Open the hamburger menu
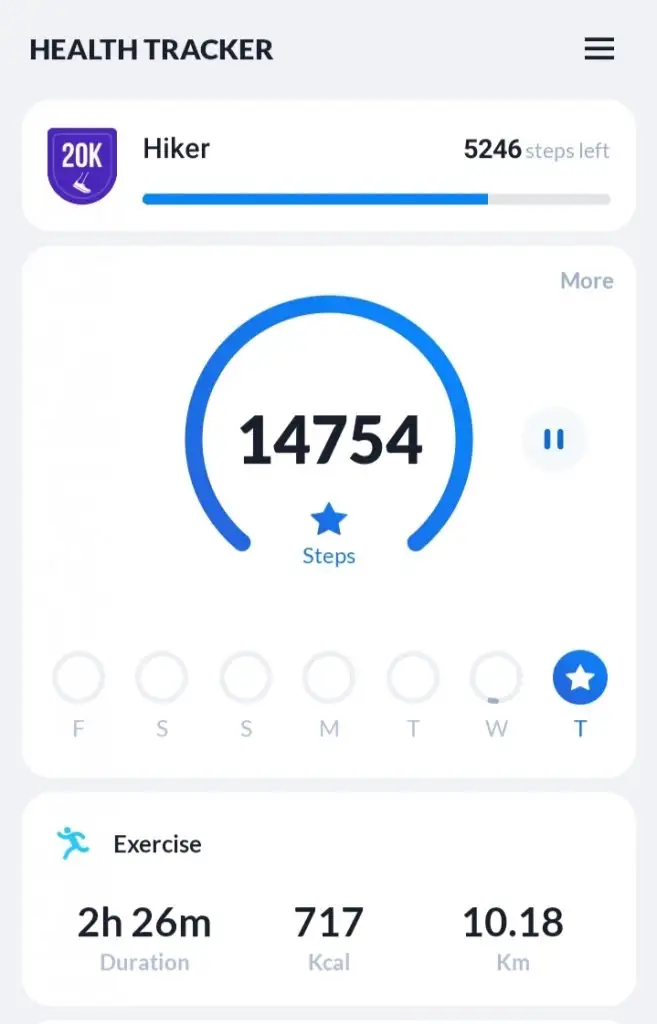The width and height of the screenshot is (657, 1024). (599, 49)
